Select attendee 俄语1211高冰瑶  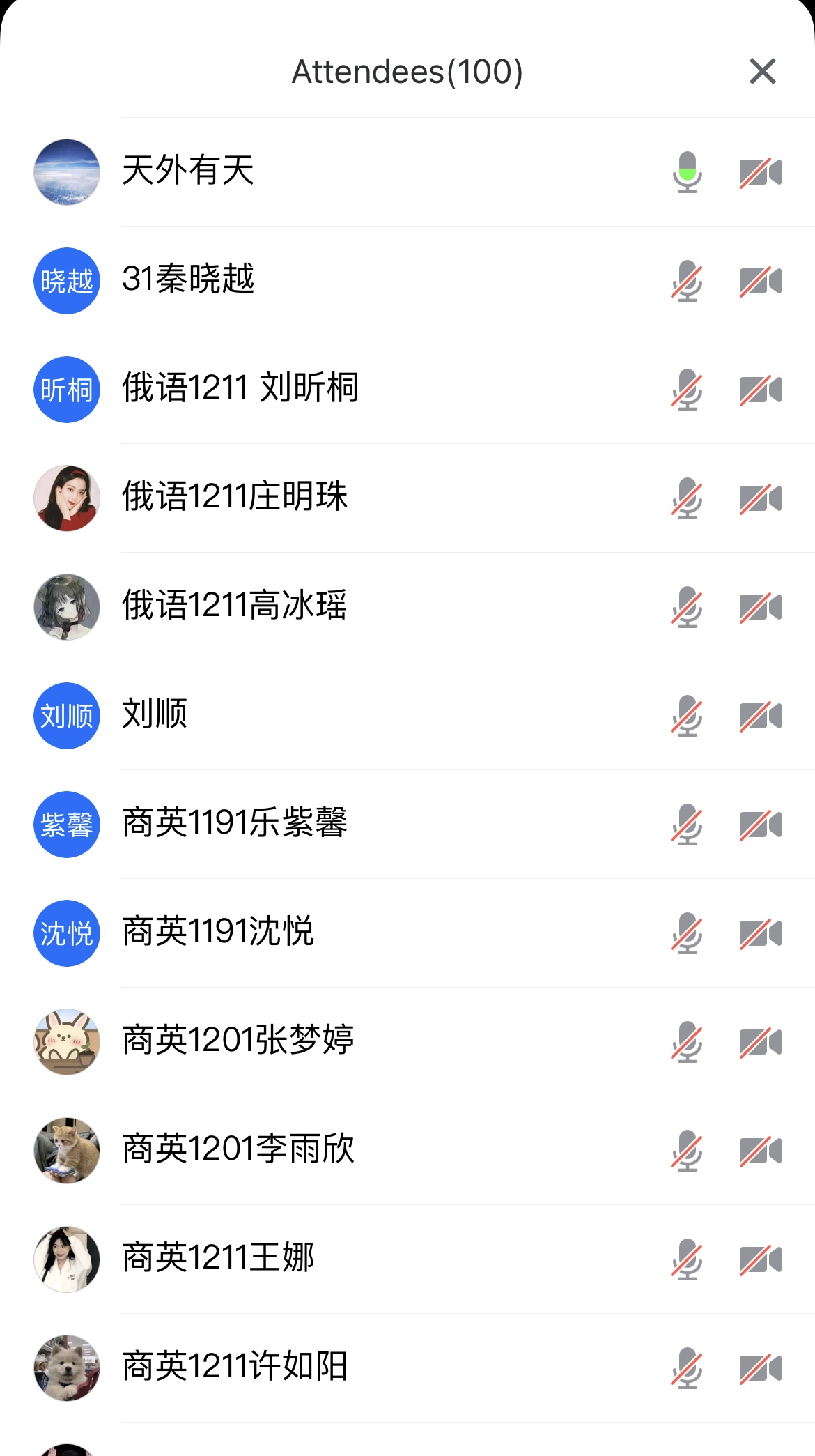coord(234,606)
